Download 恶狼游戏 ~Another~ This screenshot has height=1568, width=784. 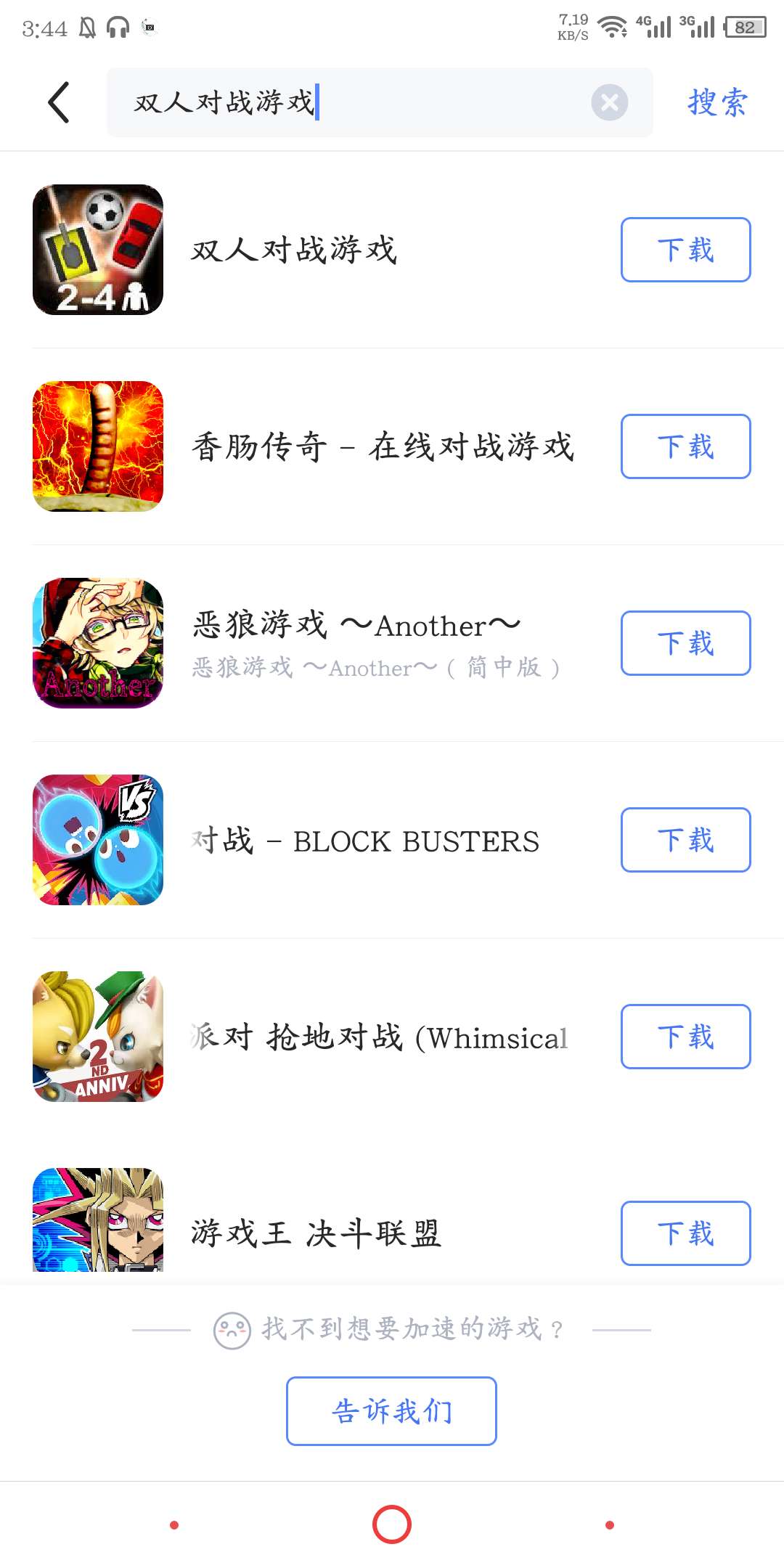click(x=685, y=643)
